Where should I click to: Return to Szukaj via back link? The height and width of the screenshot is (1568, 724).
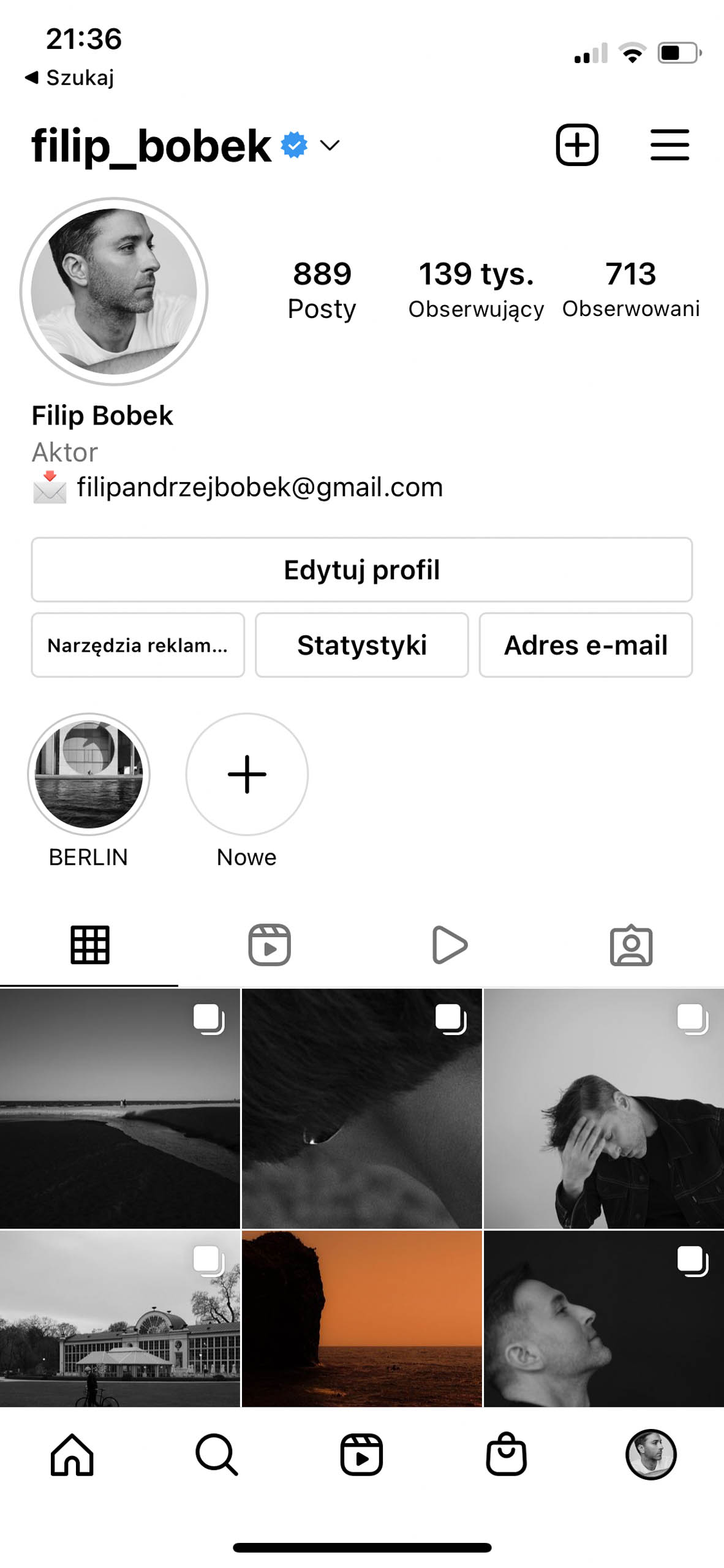(69, 78)
